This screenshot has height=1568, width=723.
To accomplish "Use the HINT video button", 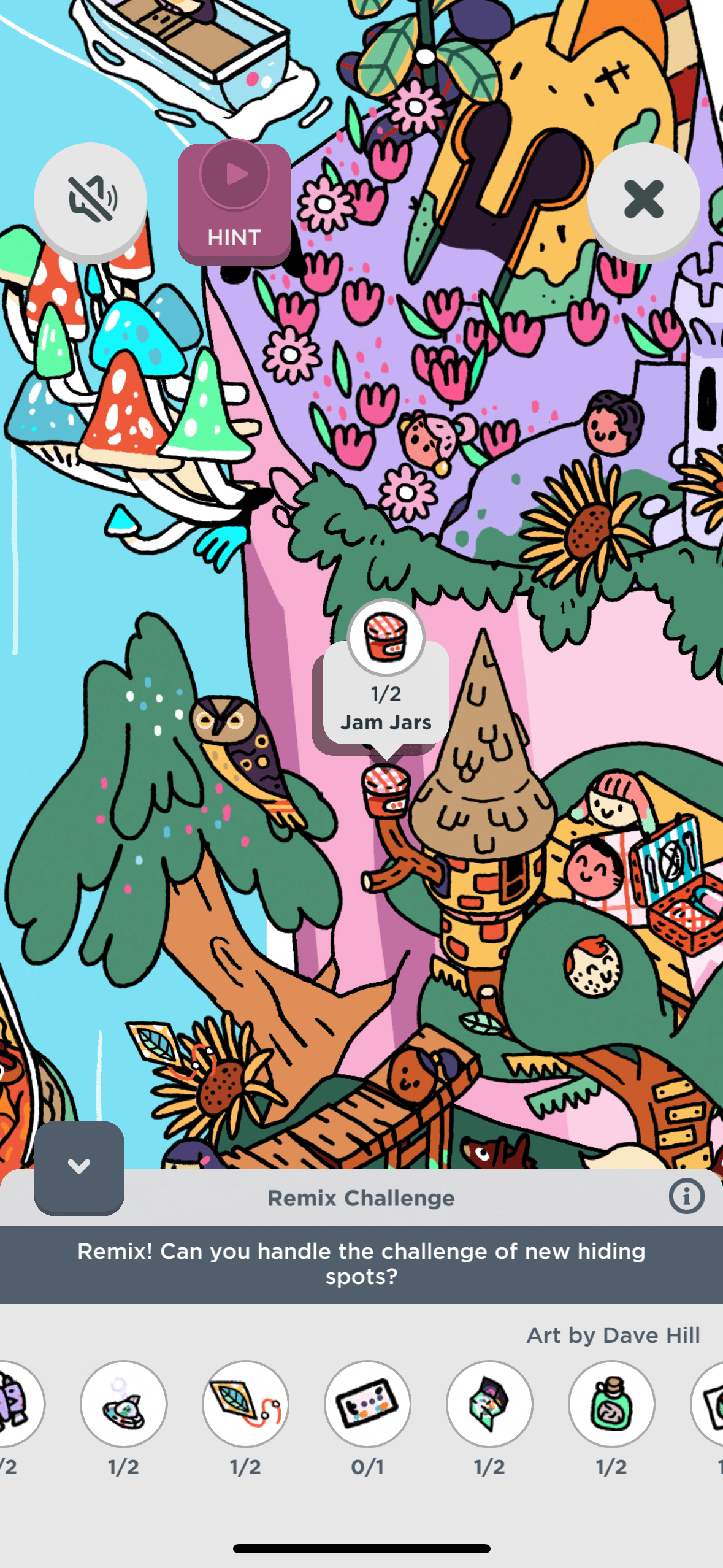I will (234, 202).
